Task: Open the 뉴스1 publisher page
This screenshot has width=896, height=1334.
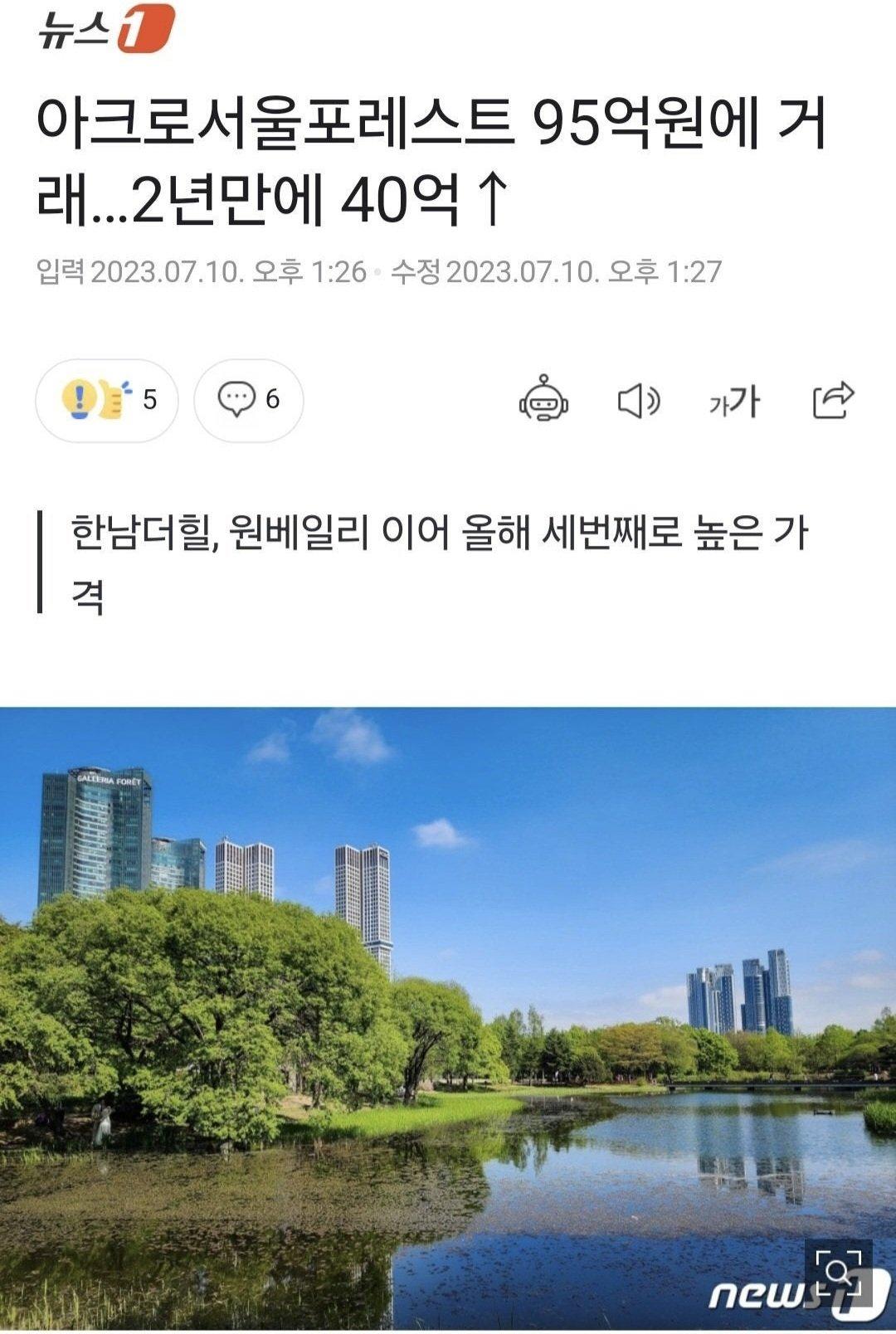Action: (x=105, y=29)
